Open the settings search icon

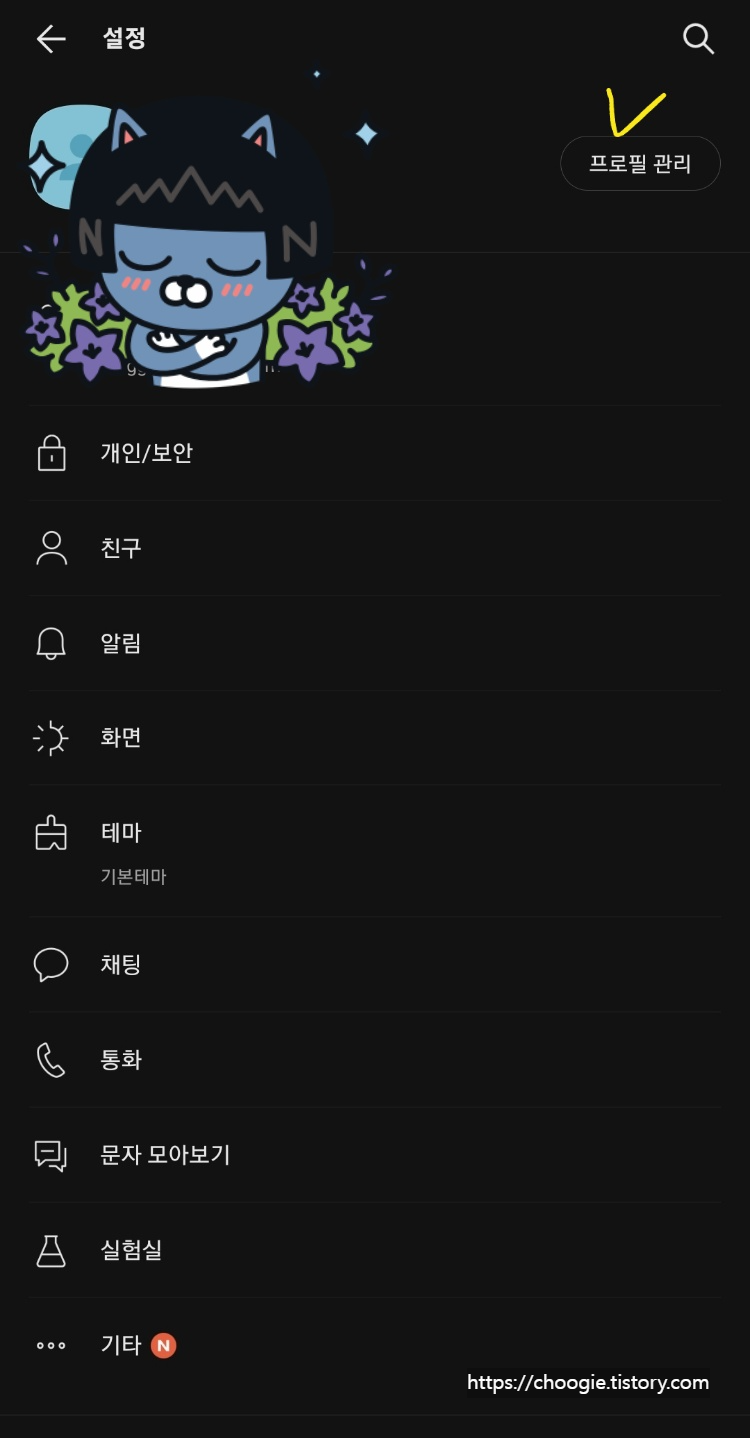(x=698, y=39)
